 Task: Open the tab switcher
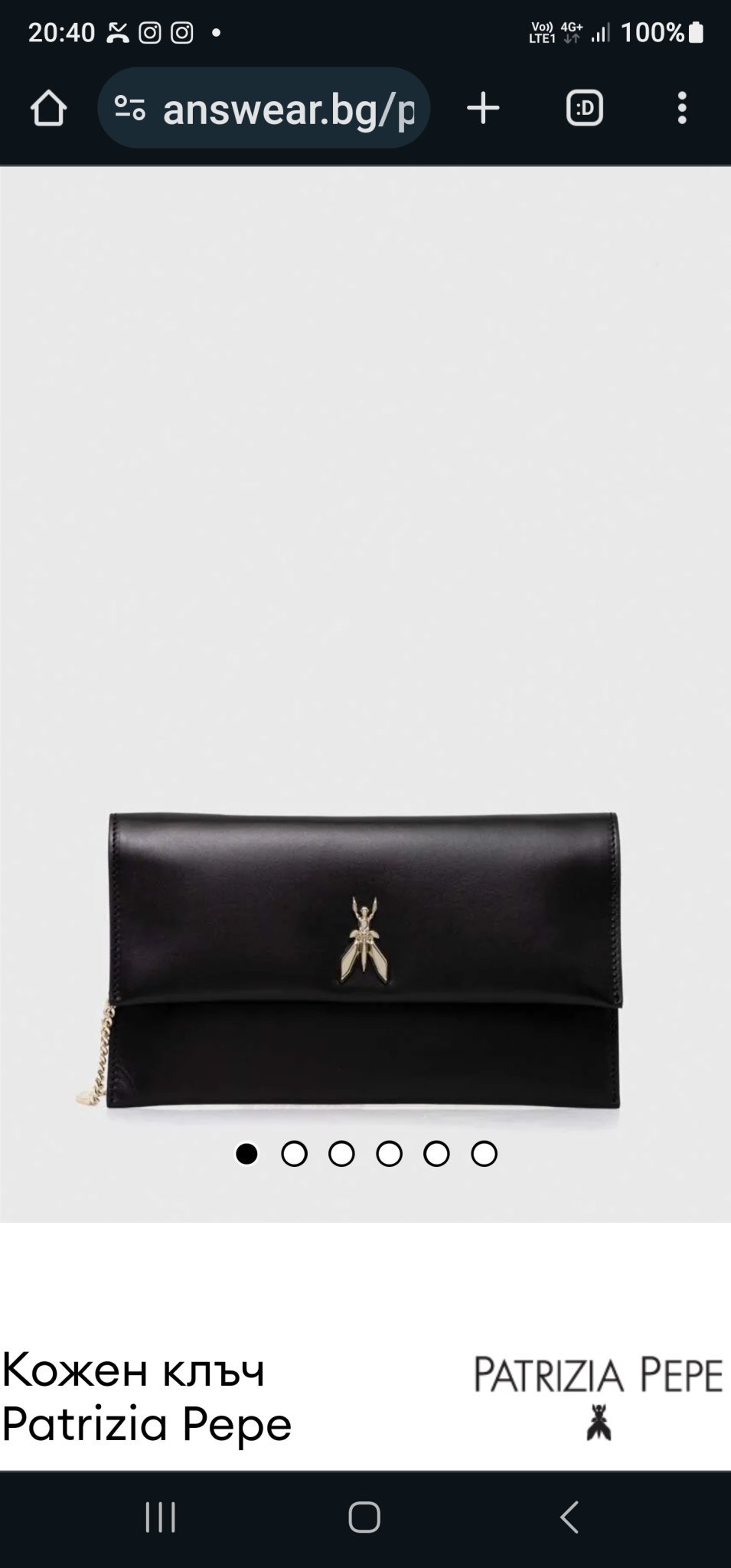[584, 108]
